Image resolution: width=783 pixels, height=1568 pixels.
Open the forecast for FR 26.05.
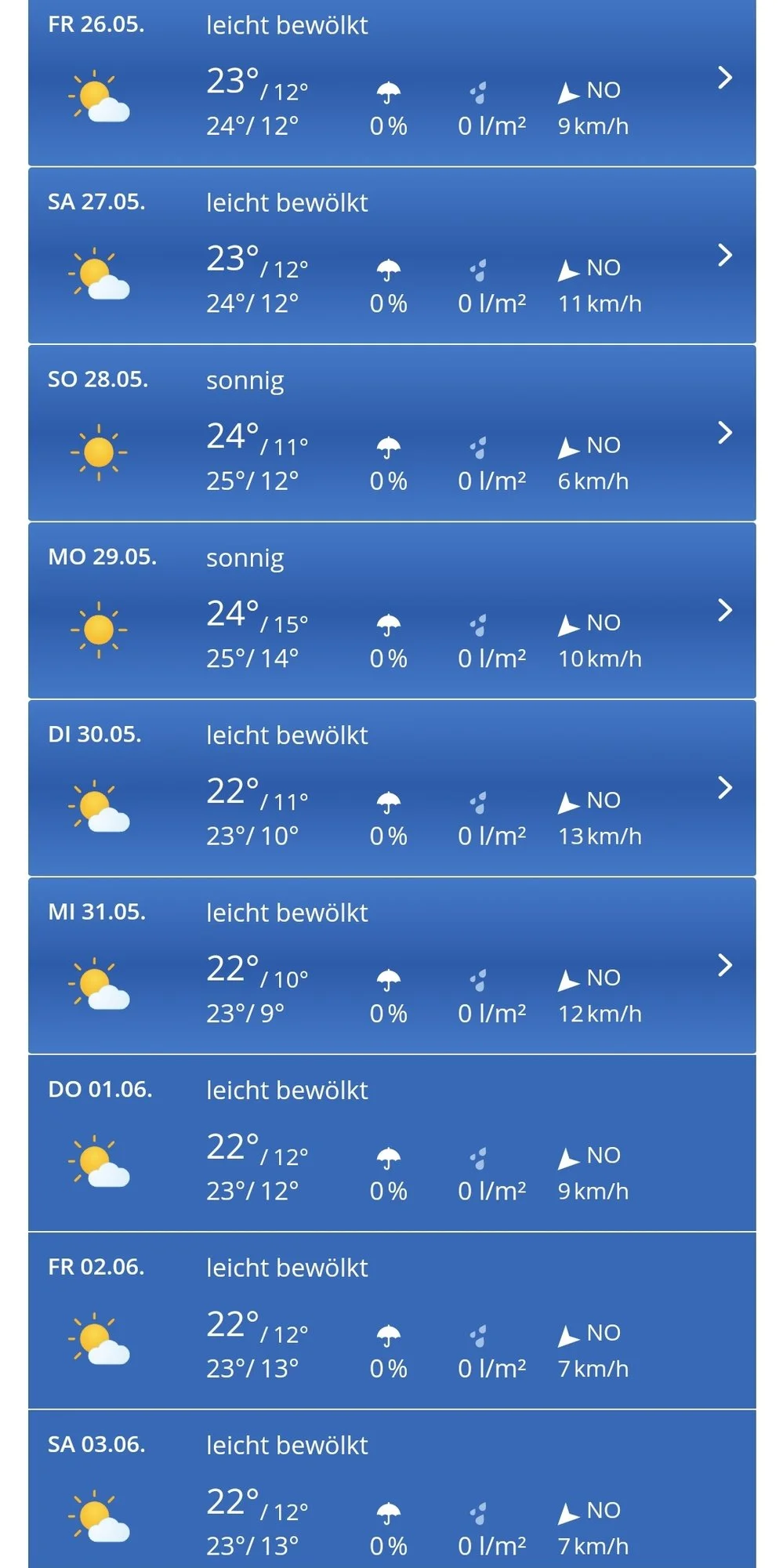tap(724, 77)
